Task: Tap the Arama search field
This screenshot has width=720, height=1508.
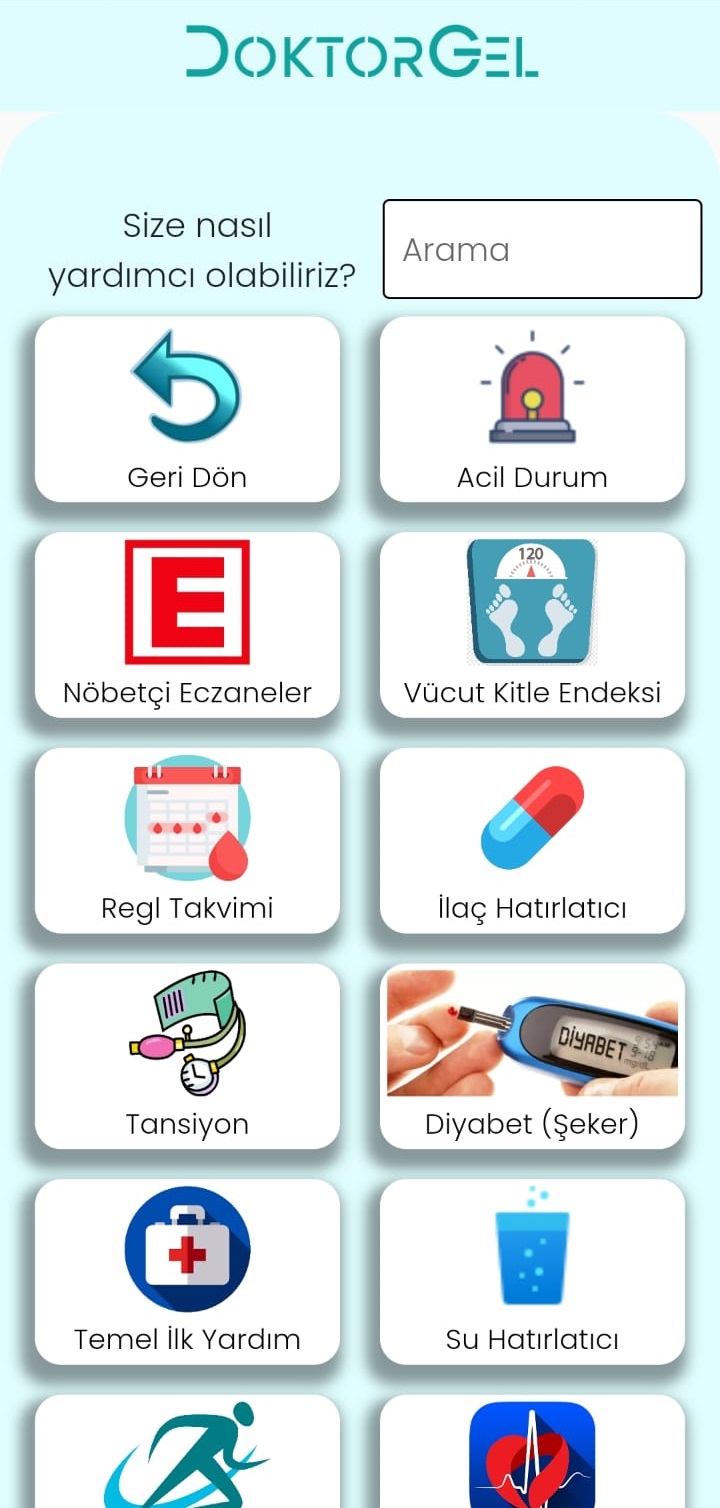Action: coord(542,249)
